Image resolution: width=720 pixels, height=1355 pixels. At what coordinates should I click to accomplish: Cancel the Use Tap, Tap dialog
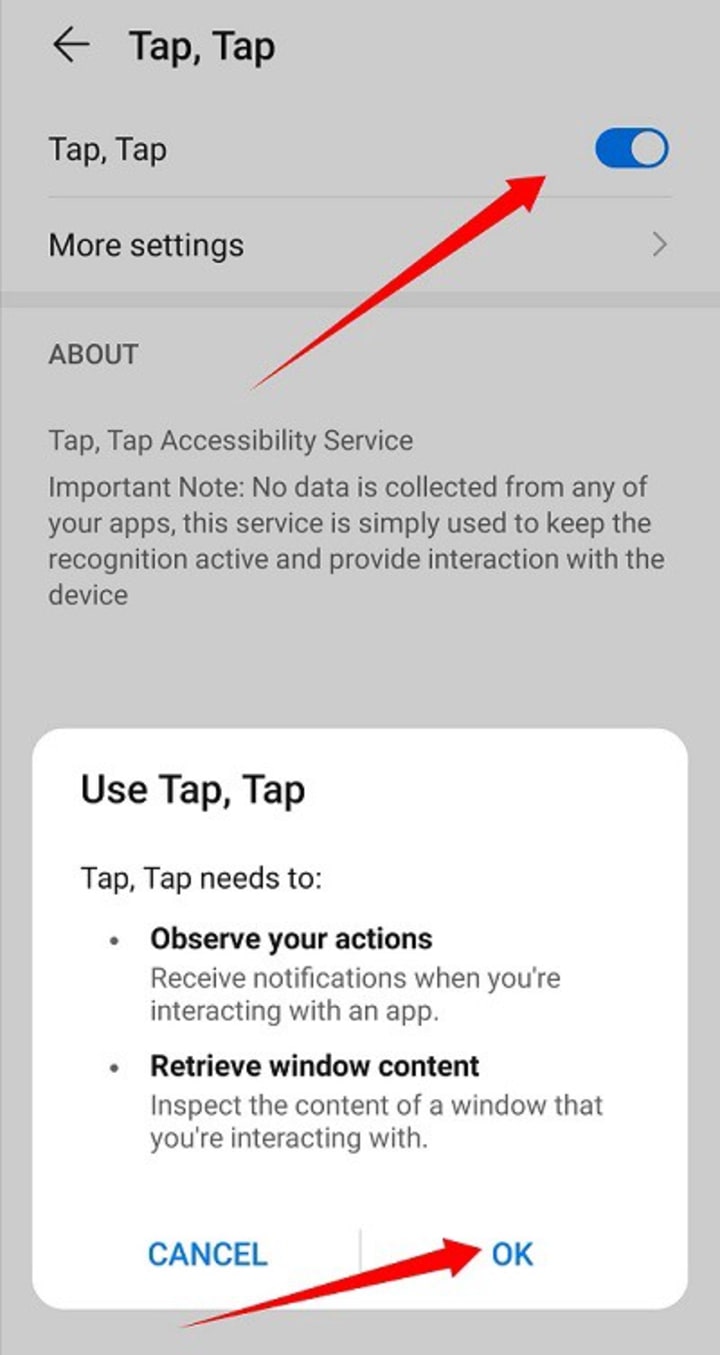point(208,1254)
